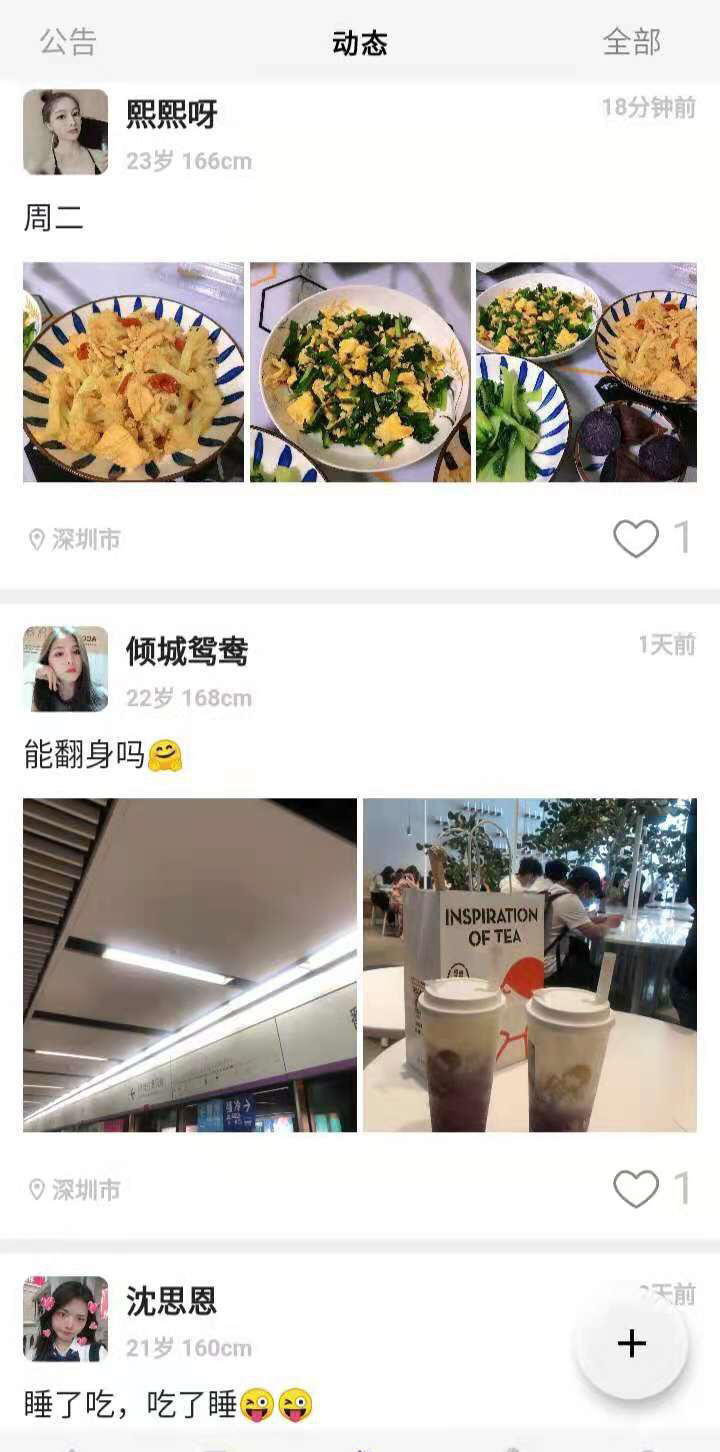Tap the location pin on 熙熙呀's post
The height and width of the screenshot is (1452, 720).
point(33,540)
